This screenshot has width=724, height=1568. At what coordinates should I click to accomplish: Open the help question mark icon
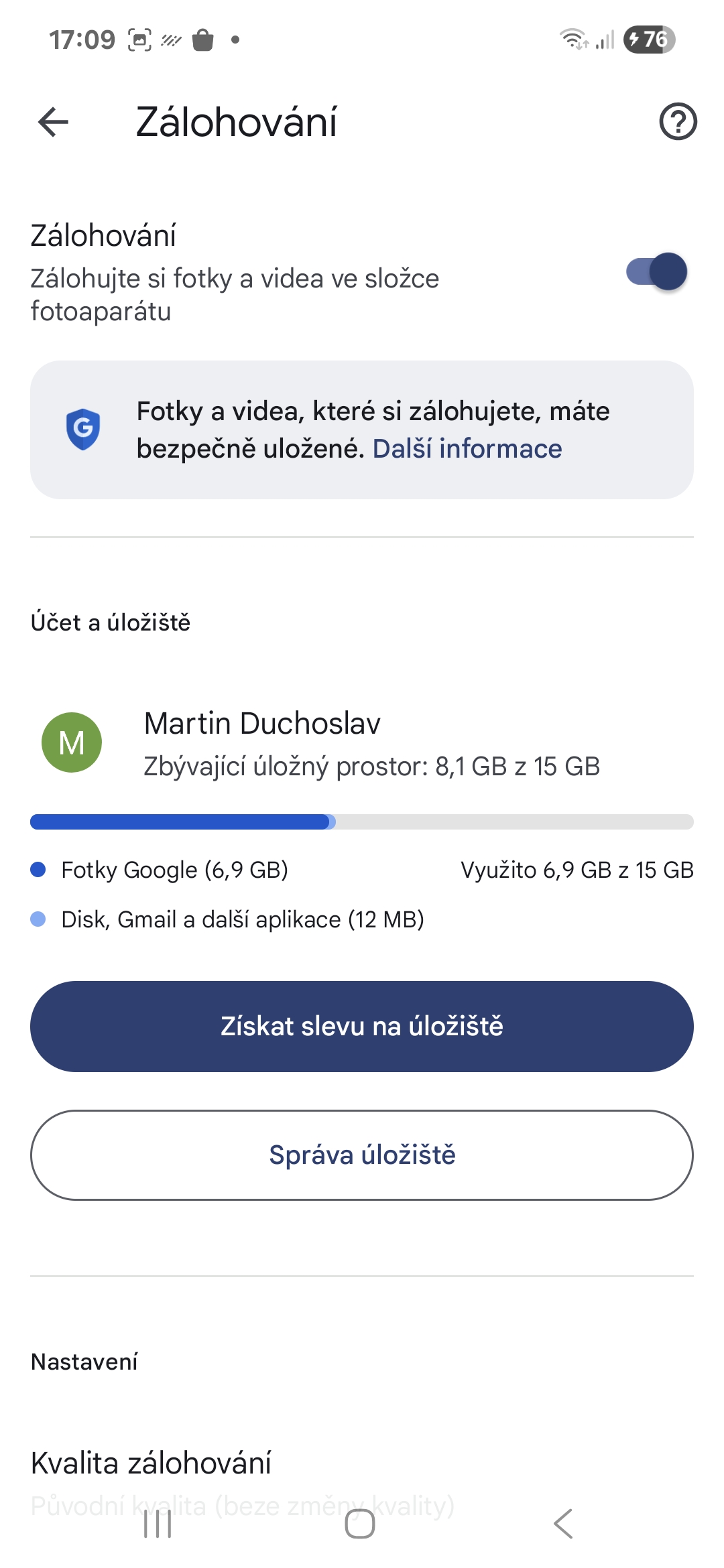click(678, 122)
